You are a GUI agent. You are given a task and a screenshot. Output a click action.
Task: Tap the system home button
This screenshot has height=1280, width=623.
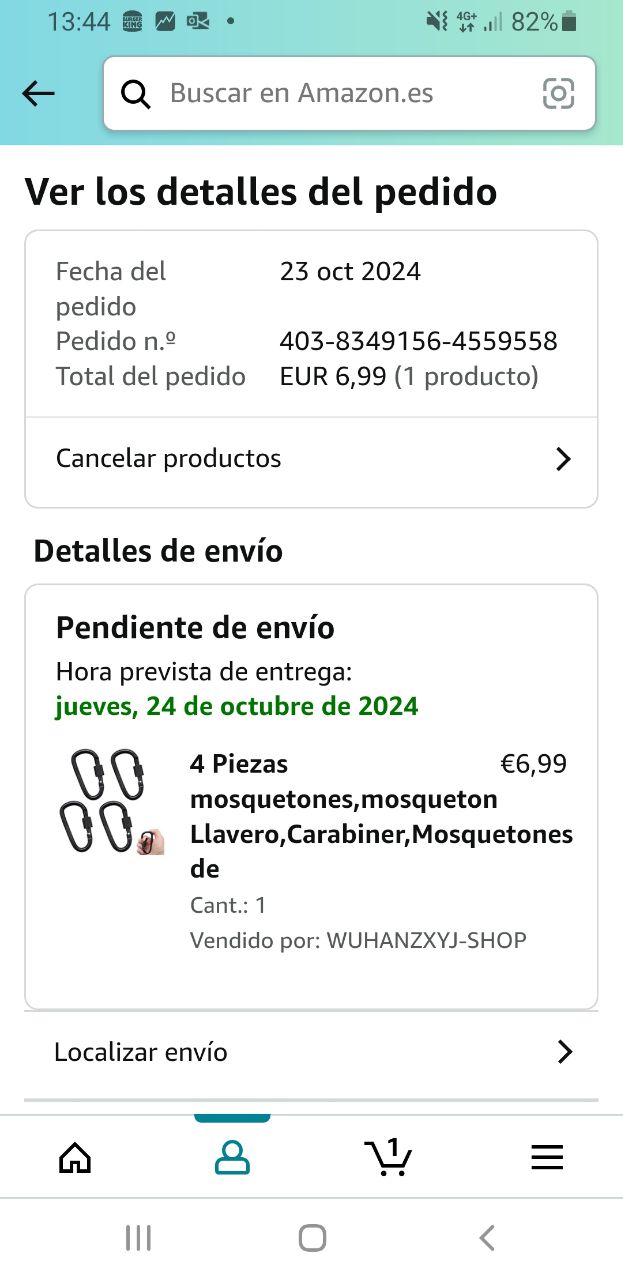click(312, 1238)
